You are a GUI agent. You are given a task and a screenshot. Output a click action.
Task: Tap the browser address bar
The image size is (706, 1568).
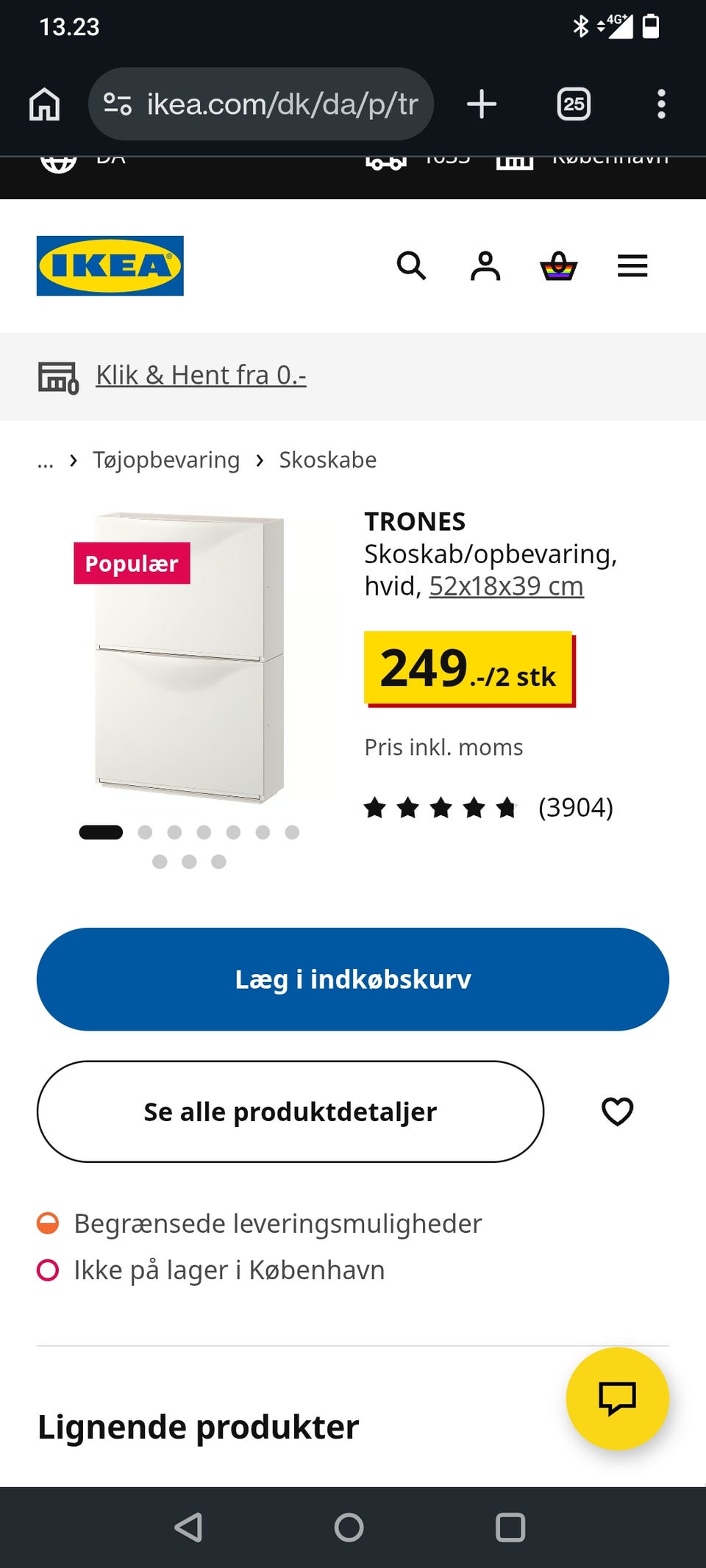pos(261,104)
